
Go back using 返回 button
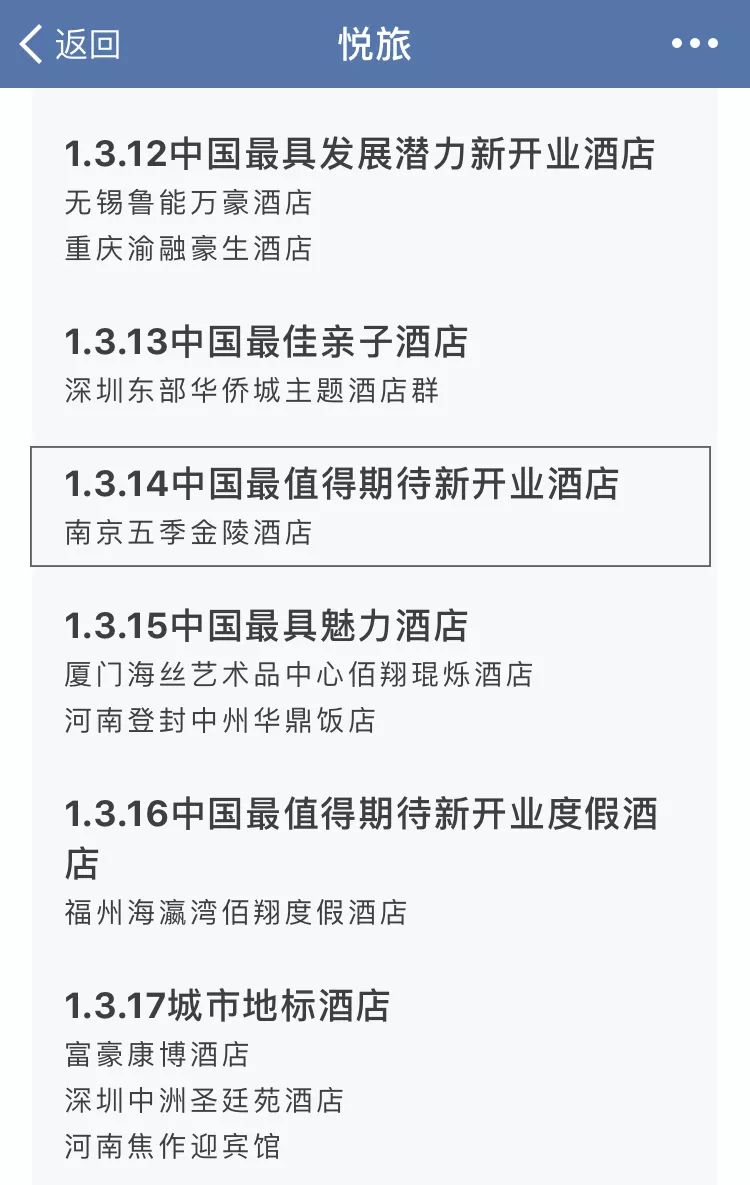[x=70, y=44]
